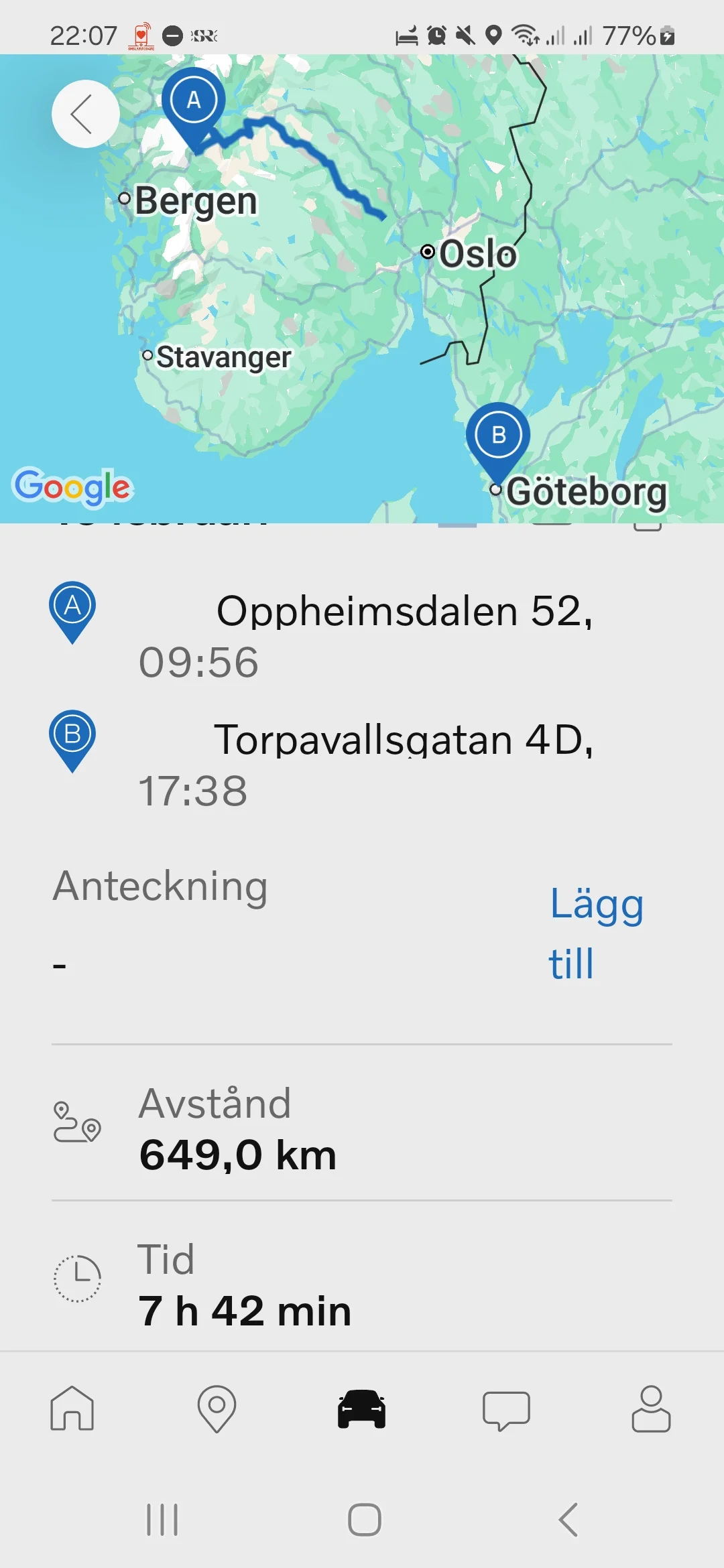
Task: Select the car tab
Action: point(361,1409)
